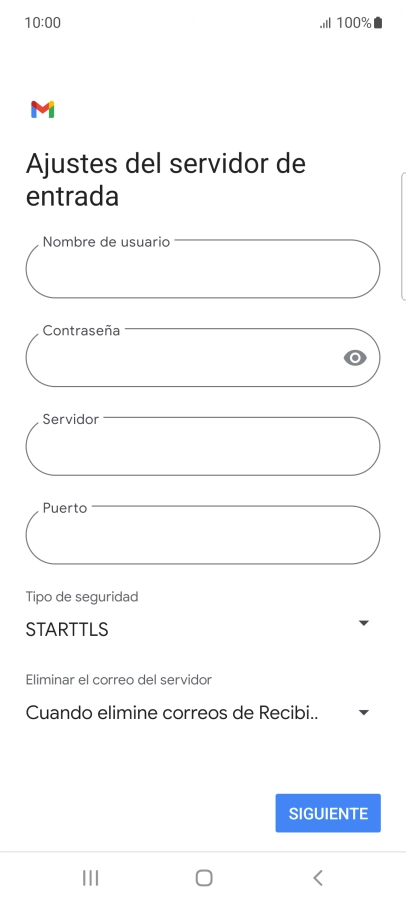
Task: Tap the Puerto input field
Action: coord(202,534)
